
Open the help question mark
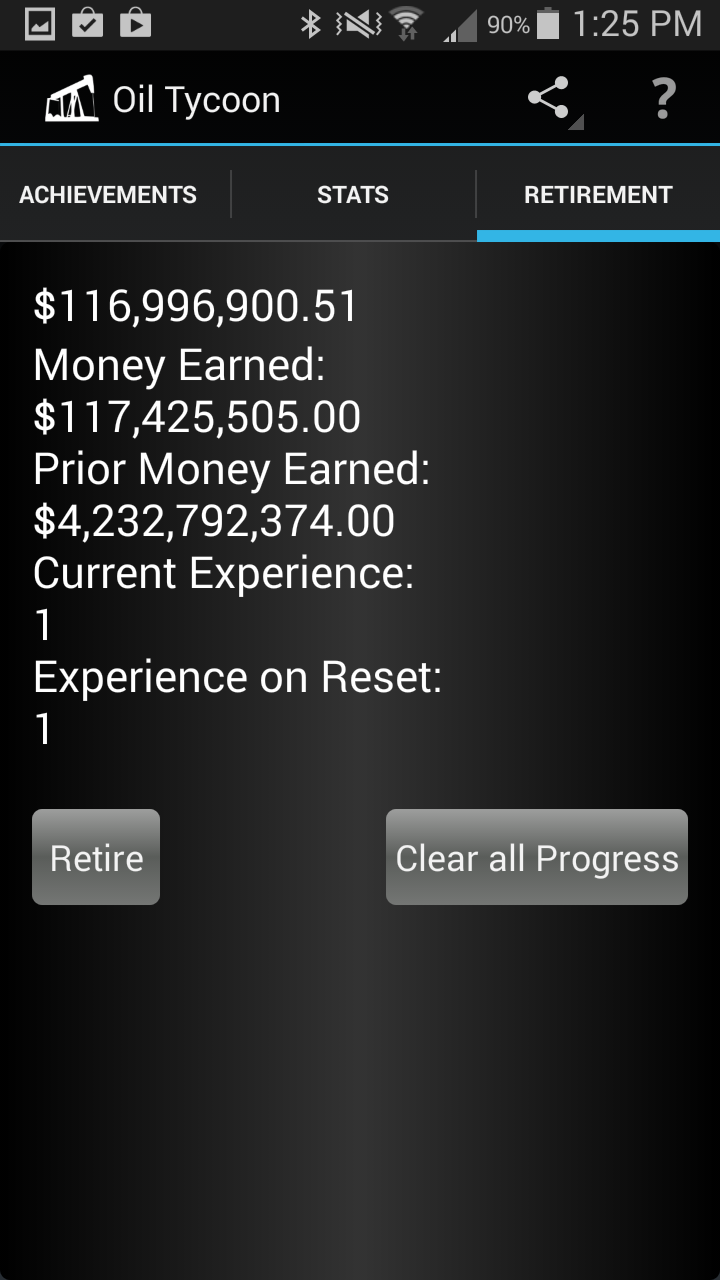tap(663, 99)
